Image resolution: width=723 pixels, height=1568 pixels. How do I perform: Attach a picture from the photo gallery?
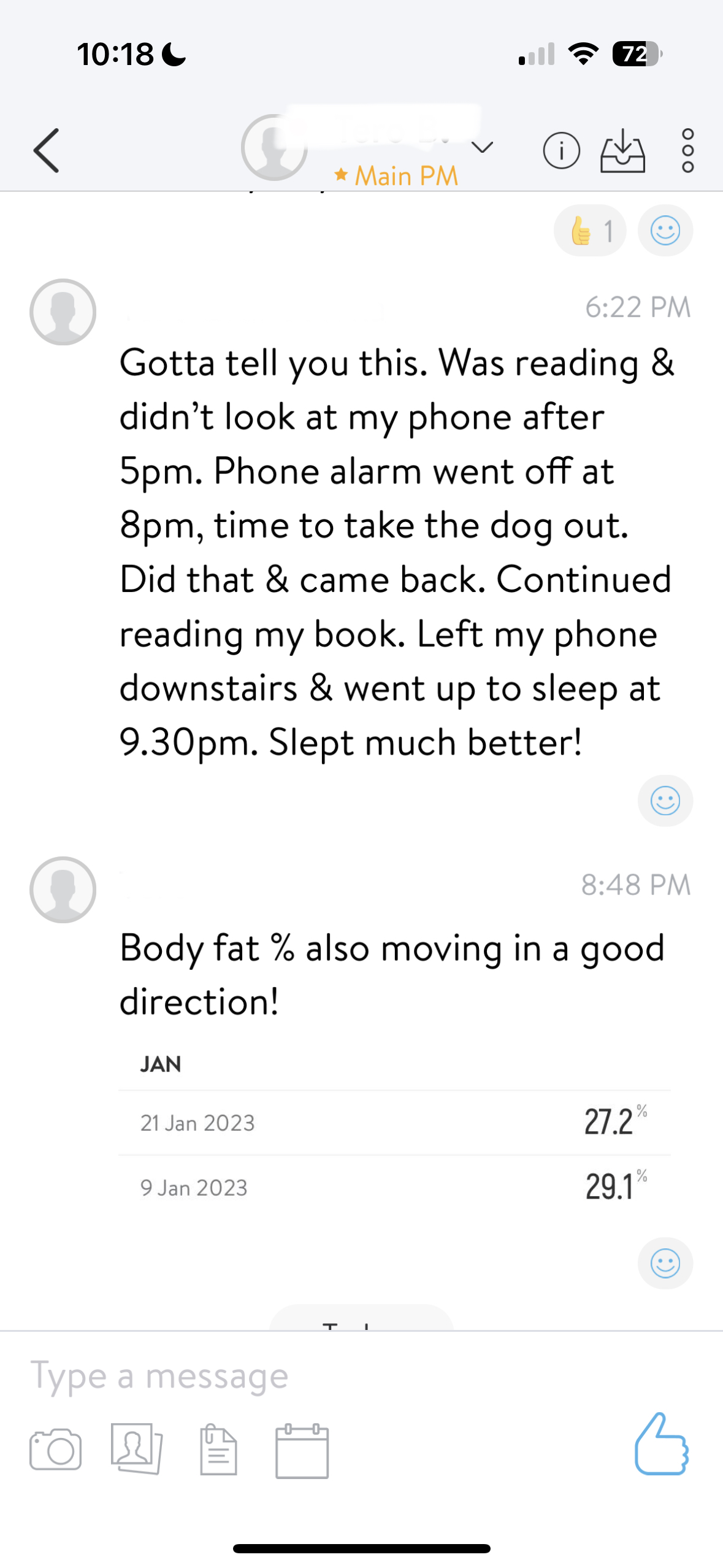pos(137,1448)
